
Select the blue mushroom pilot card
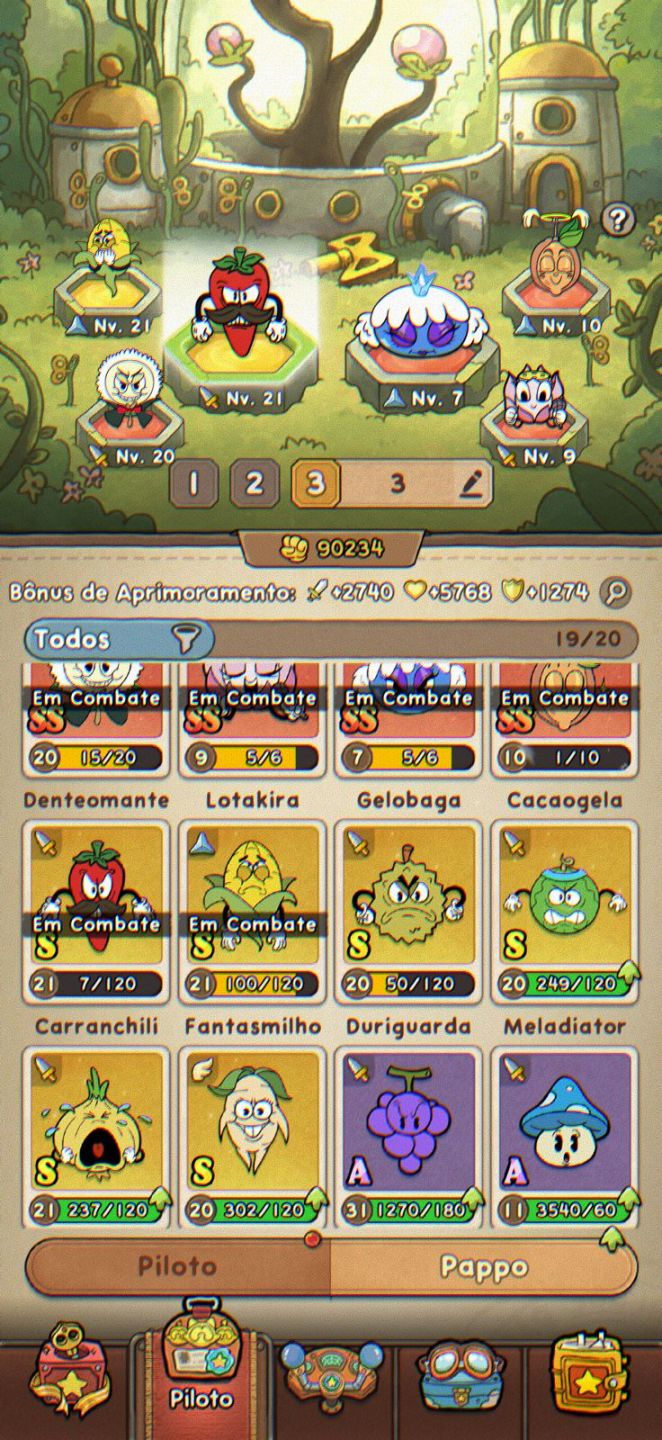[565, 1136]
